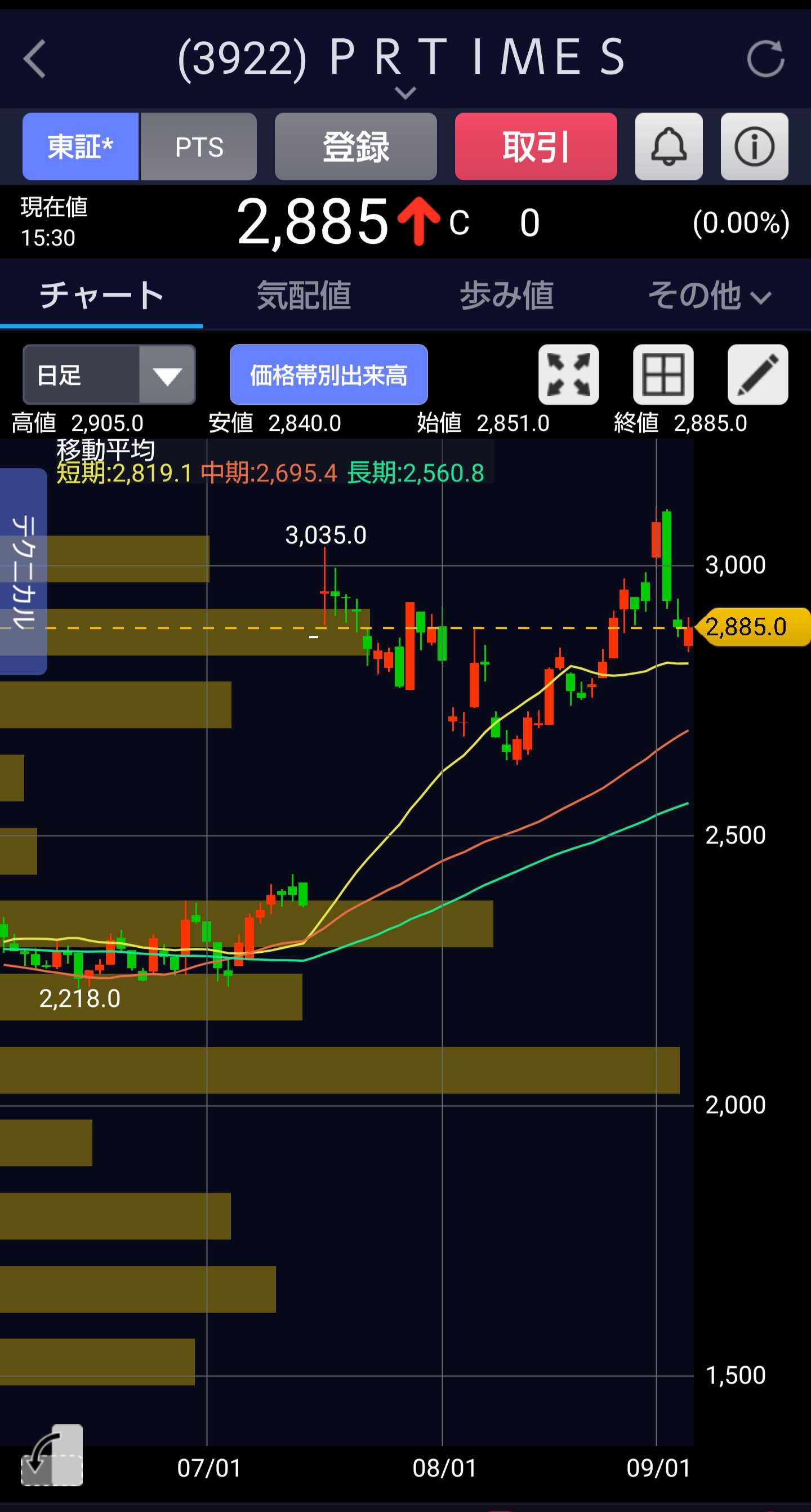Open the chart drawing pencil tool
The image size is (811, 1512).
click(x=757, y=374)
